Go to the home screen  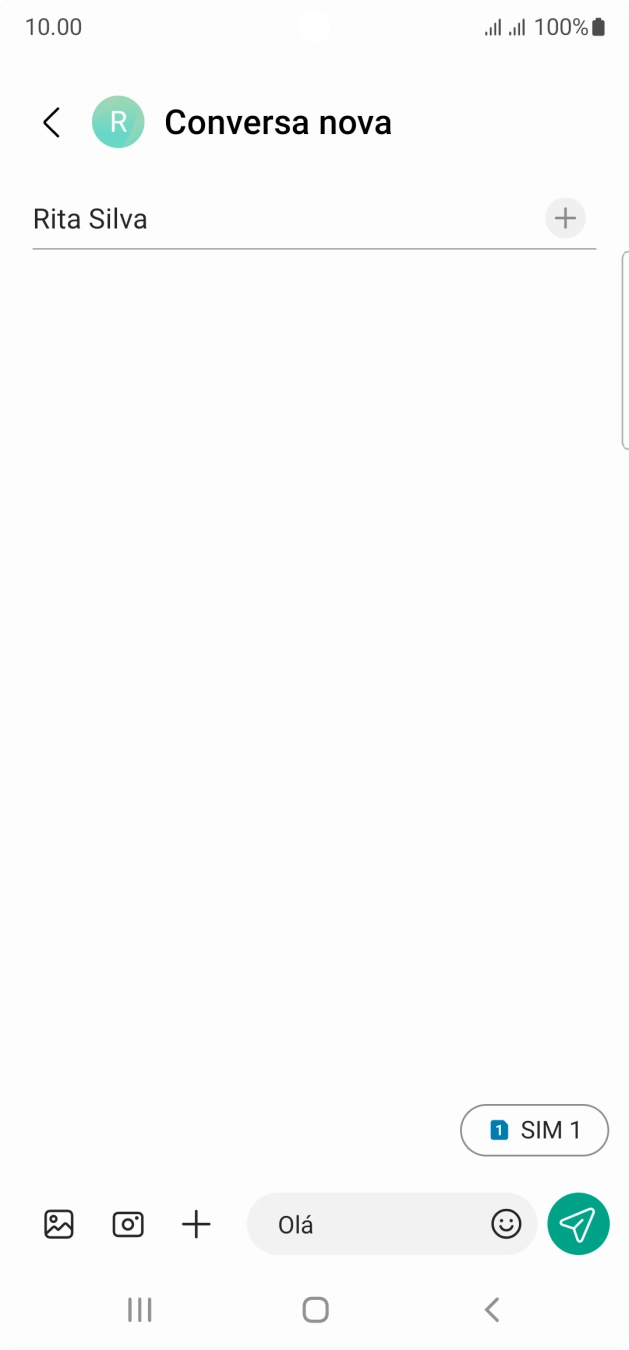coord(315,1310)
